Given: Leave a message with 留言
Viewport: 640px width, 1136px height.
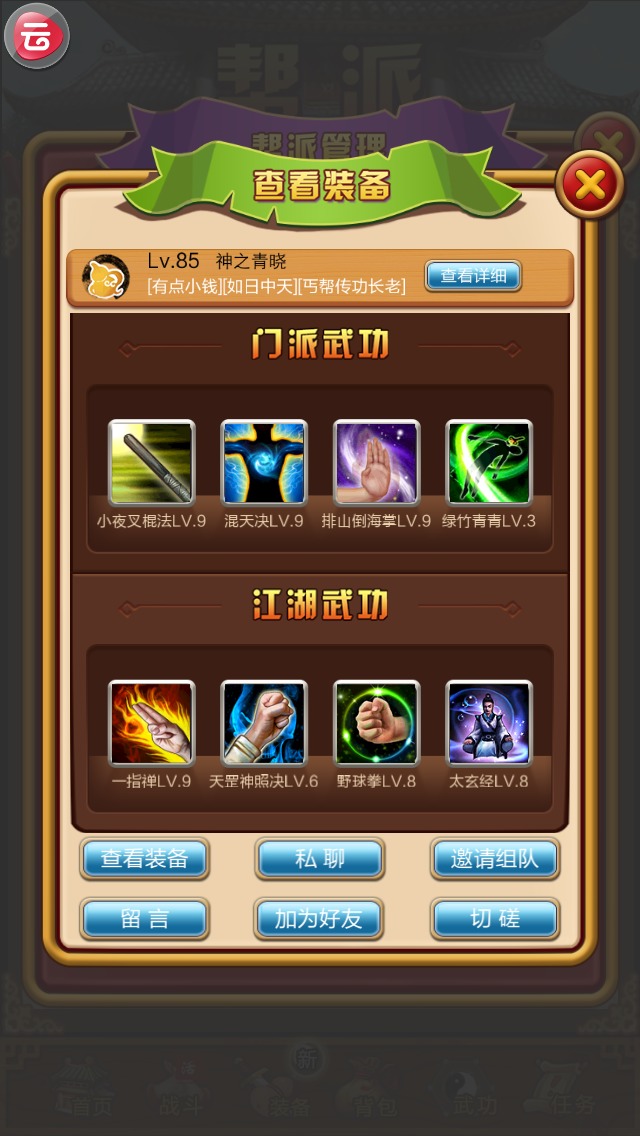Looking at the screenshot, I should [145, 919].
